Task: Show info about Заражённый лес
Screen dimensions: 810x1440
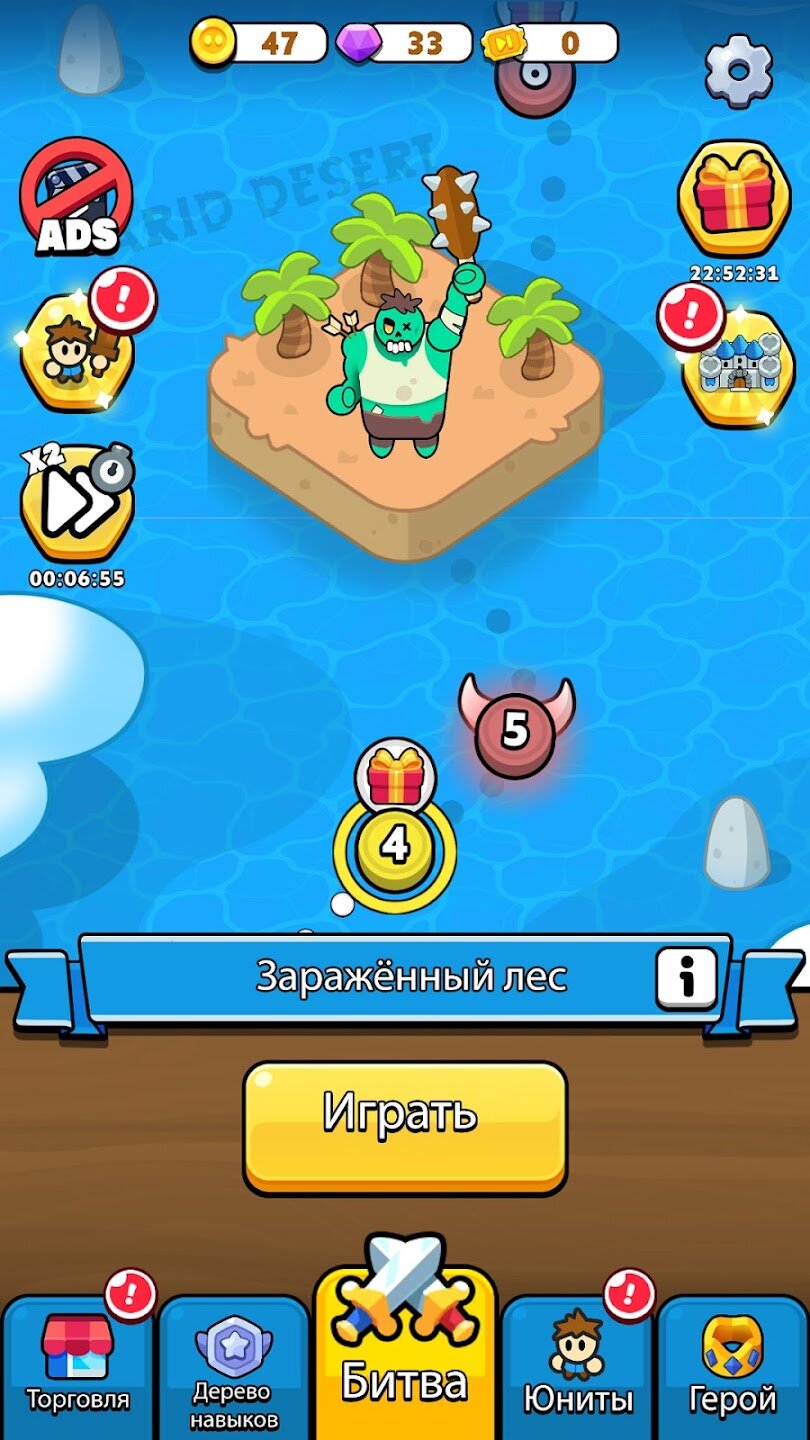Action: (x=686, y=979)
